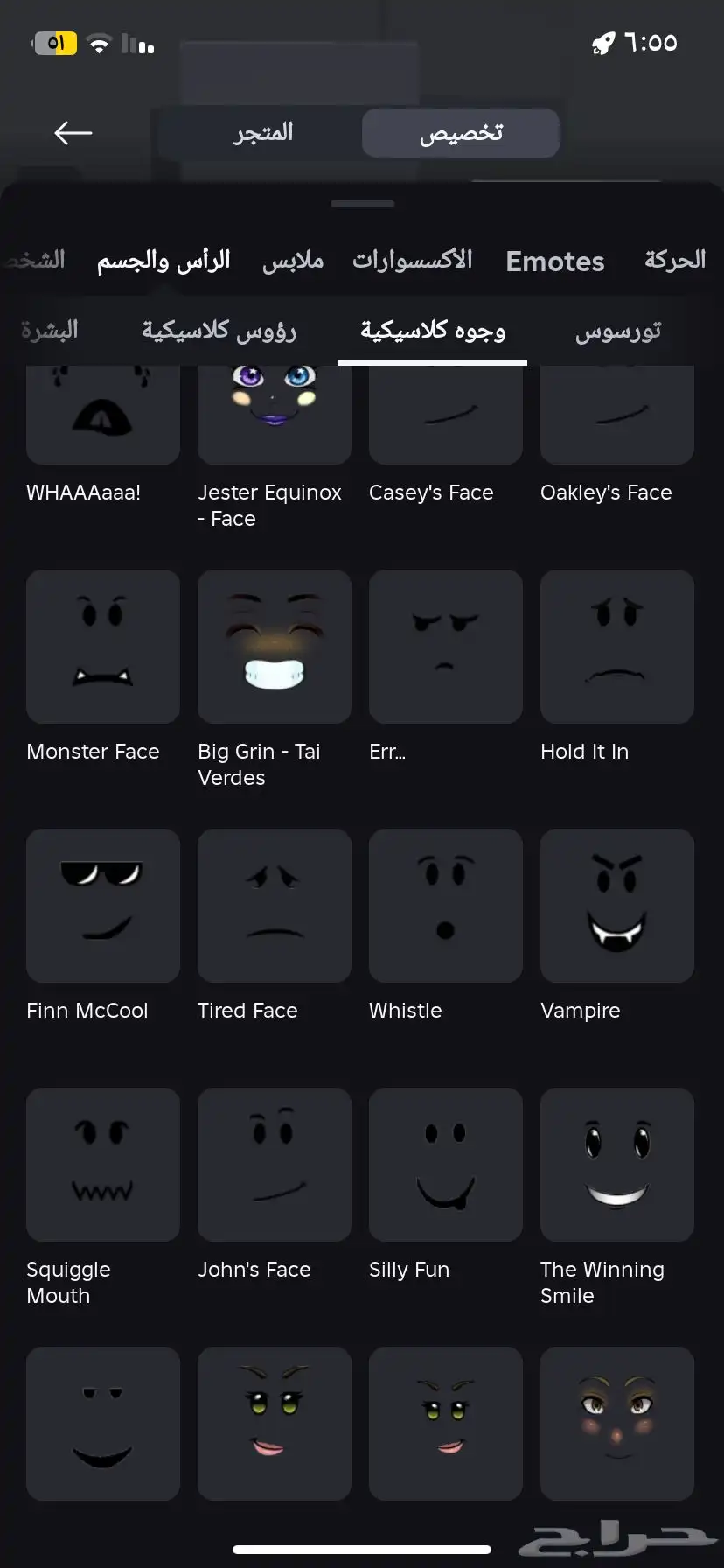Open the ملابس category
This screenshot has width=724, height=1568.
[x=293, y=261]
